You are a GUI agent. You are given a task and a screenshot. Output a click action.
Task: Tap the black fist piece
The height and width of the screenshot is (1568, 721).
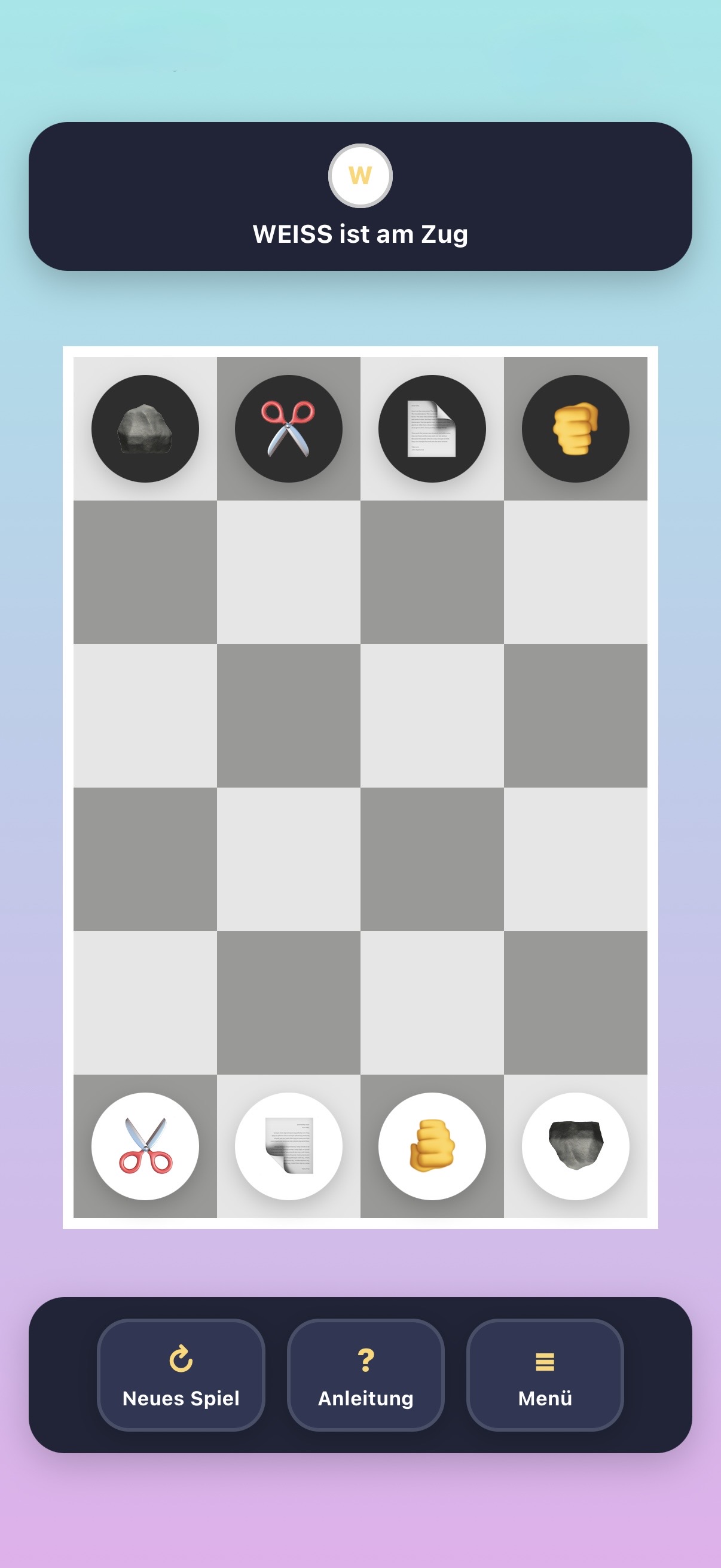(x=576, y=429)
